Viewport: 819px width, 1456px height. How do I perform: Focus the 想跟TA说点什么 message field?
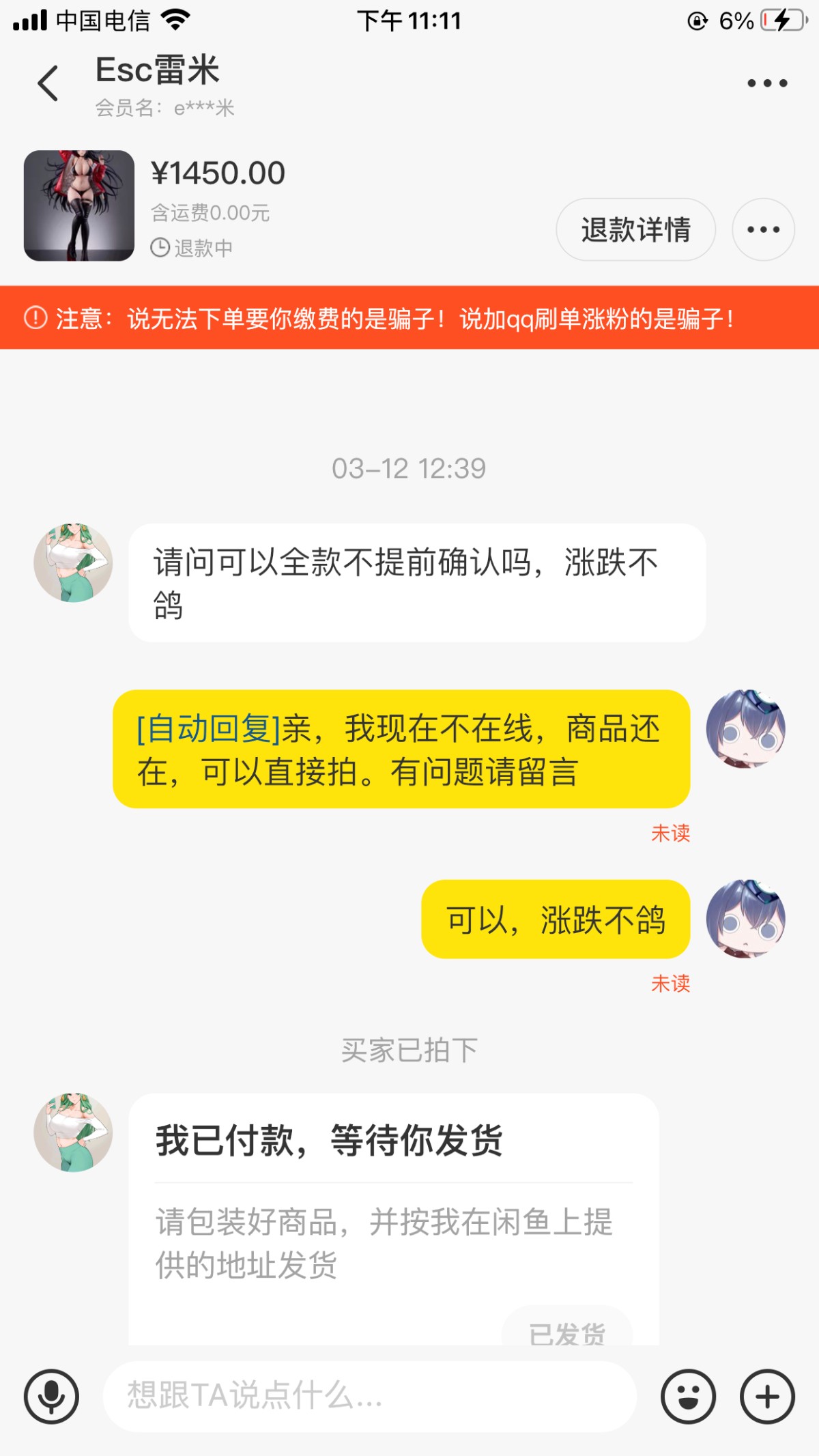[x=369, y=1397]
